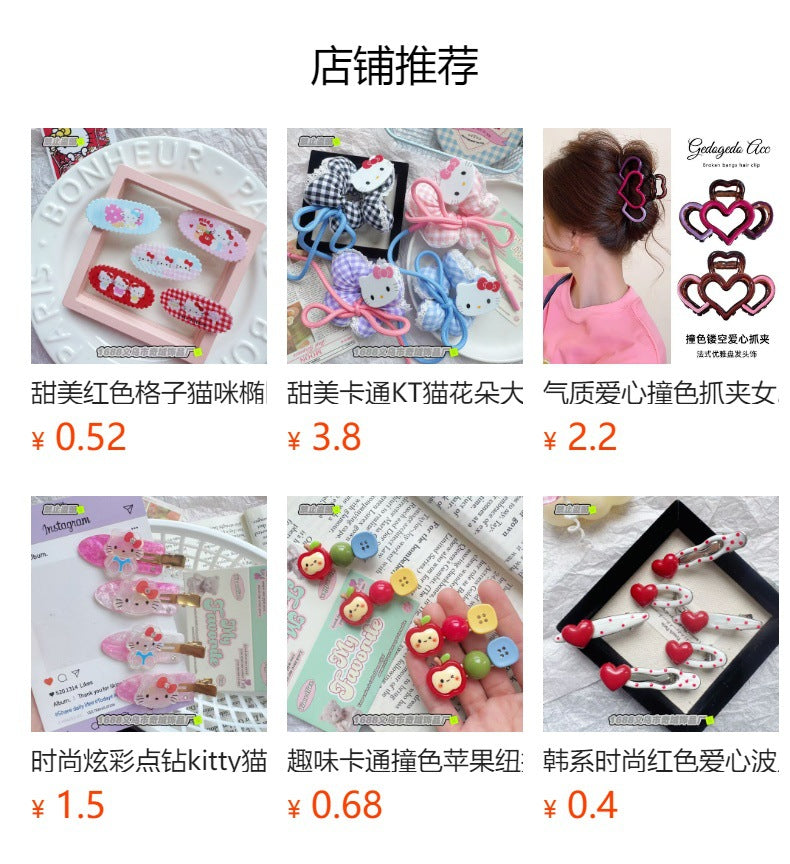790x864 pixels.
Task: Open the heart contrast-color claw clip item
Action: click(x=660, y=246)
